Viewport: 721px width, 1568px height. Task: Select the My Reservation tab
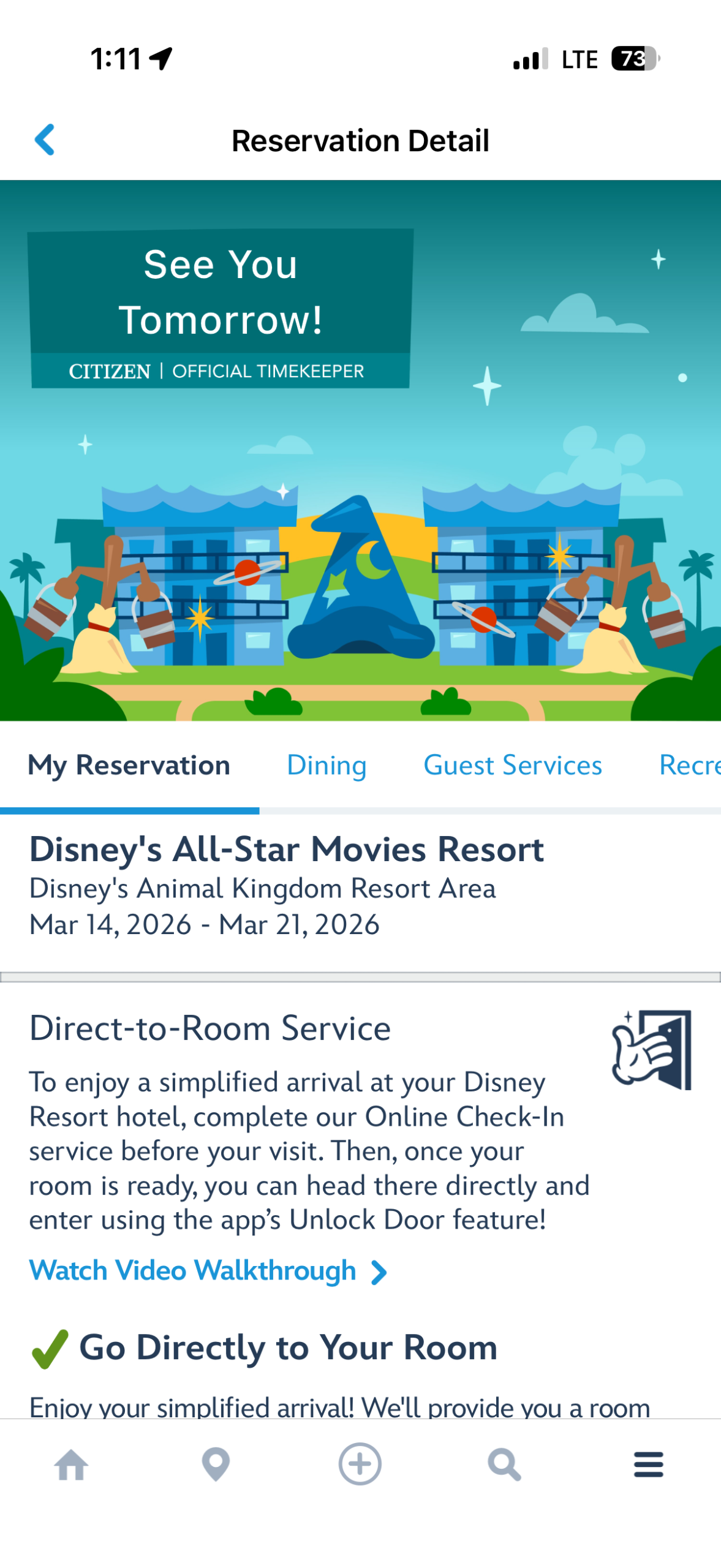pos(129,765)
